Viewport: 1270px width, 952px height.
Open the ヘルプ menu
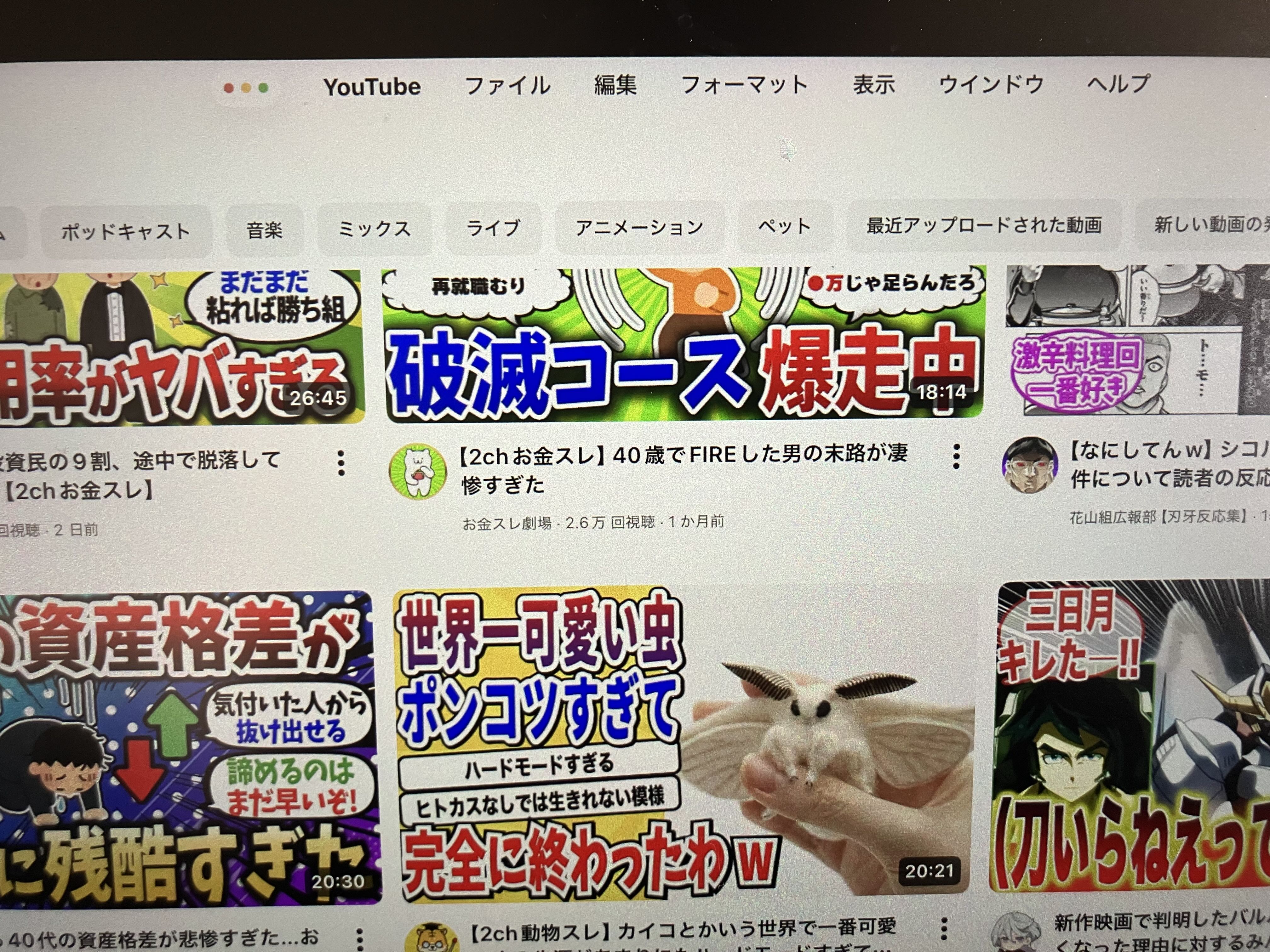(1118, 84)
